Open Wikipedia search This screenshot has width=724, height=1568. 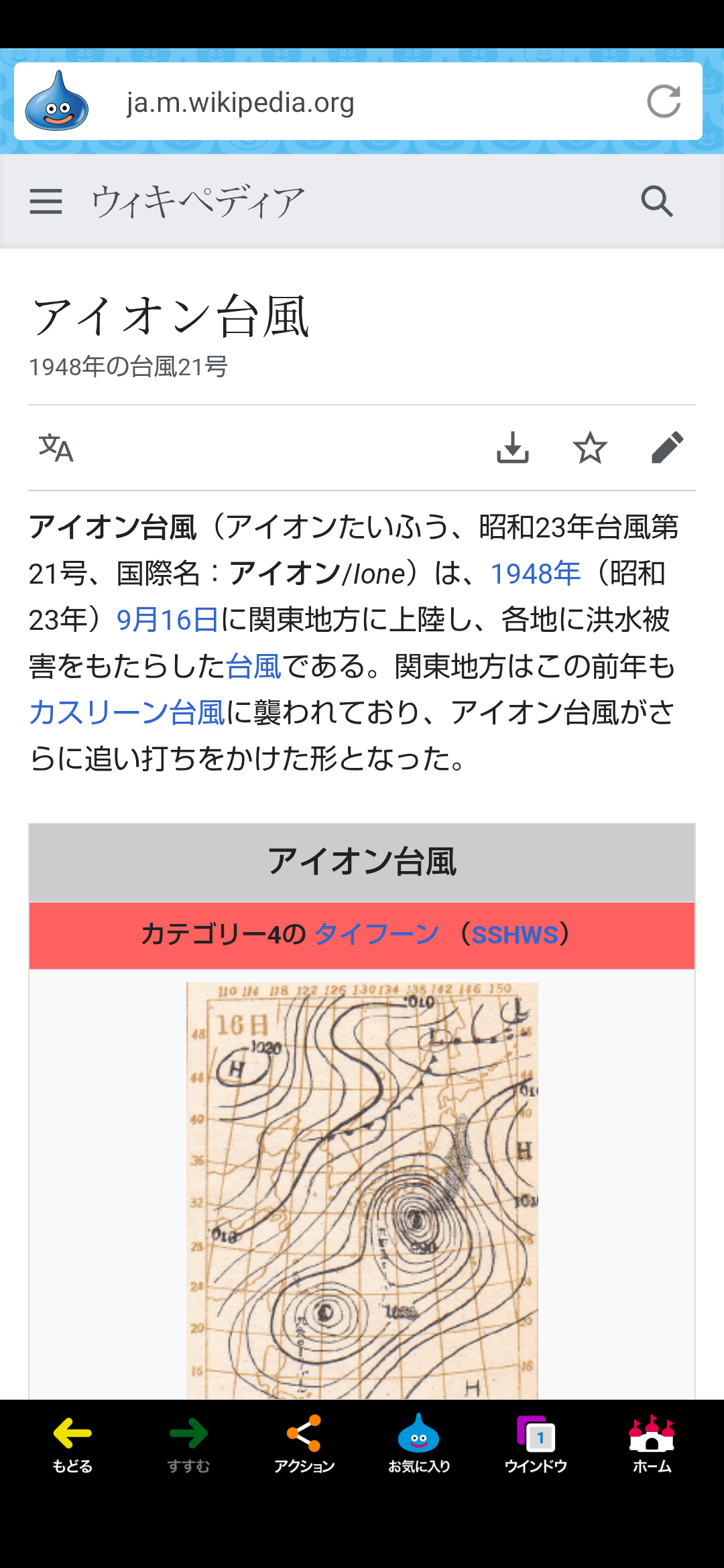(x=657, y=201)
